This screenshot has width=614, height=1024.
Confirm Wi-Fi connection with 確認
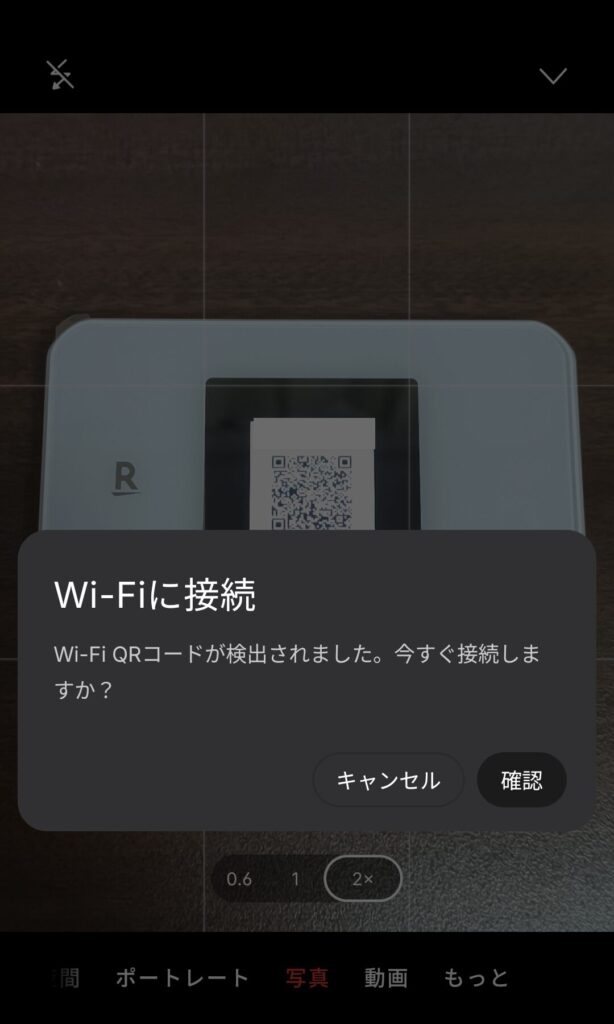pyautogui.click(x=521, y=780)
